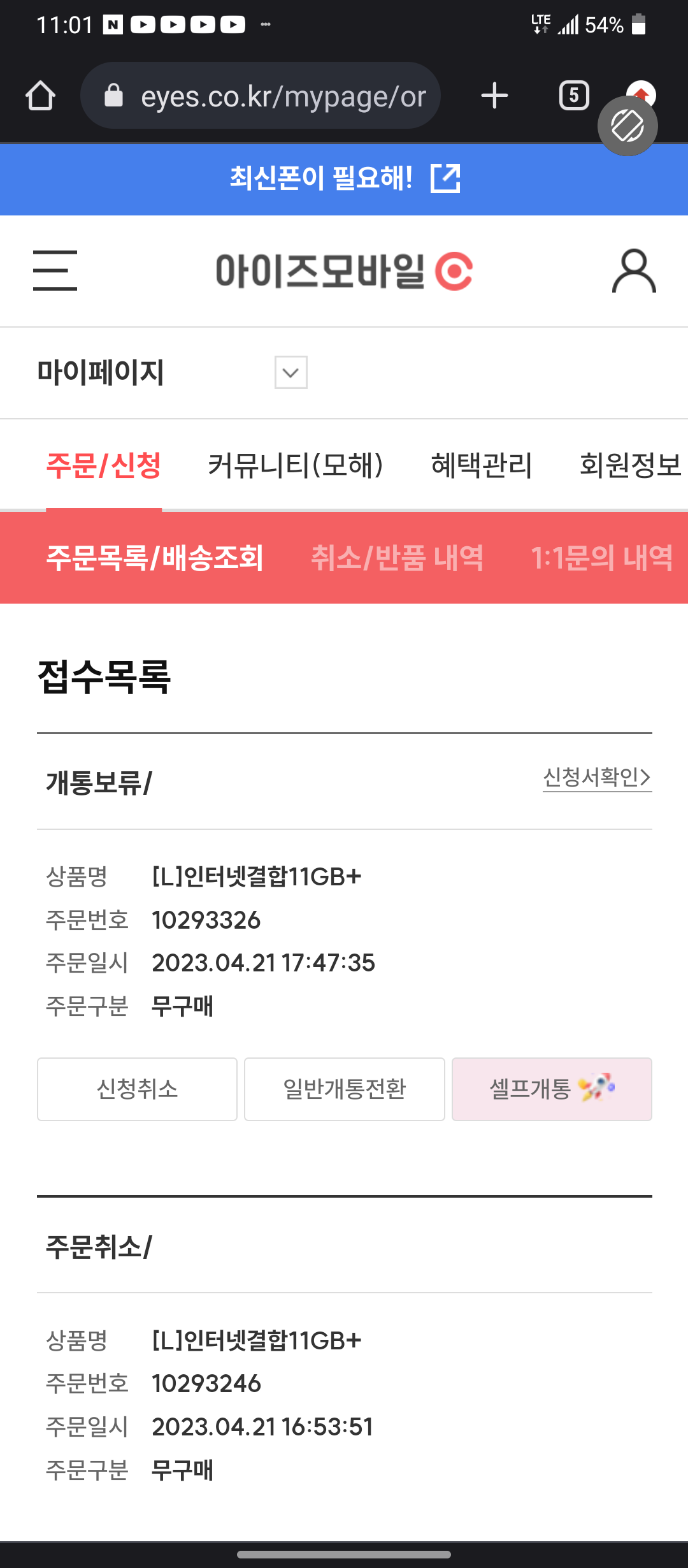Open the tab switcher showing 5
This screenshot has width=688, height=1568.
pyautogui.click(x=574, y=96)
